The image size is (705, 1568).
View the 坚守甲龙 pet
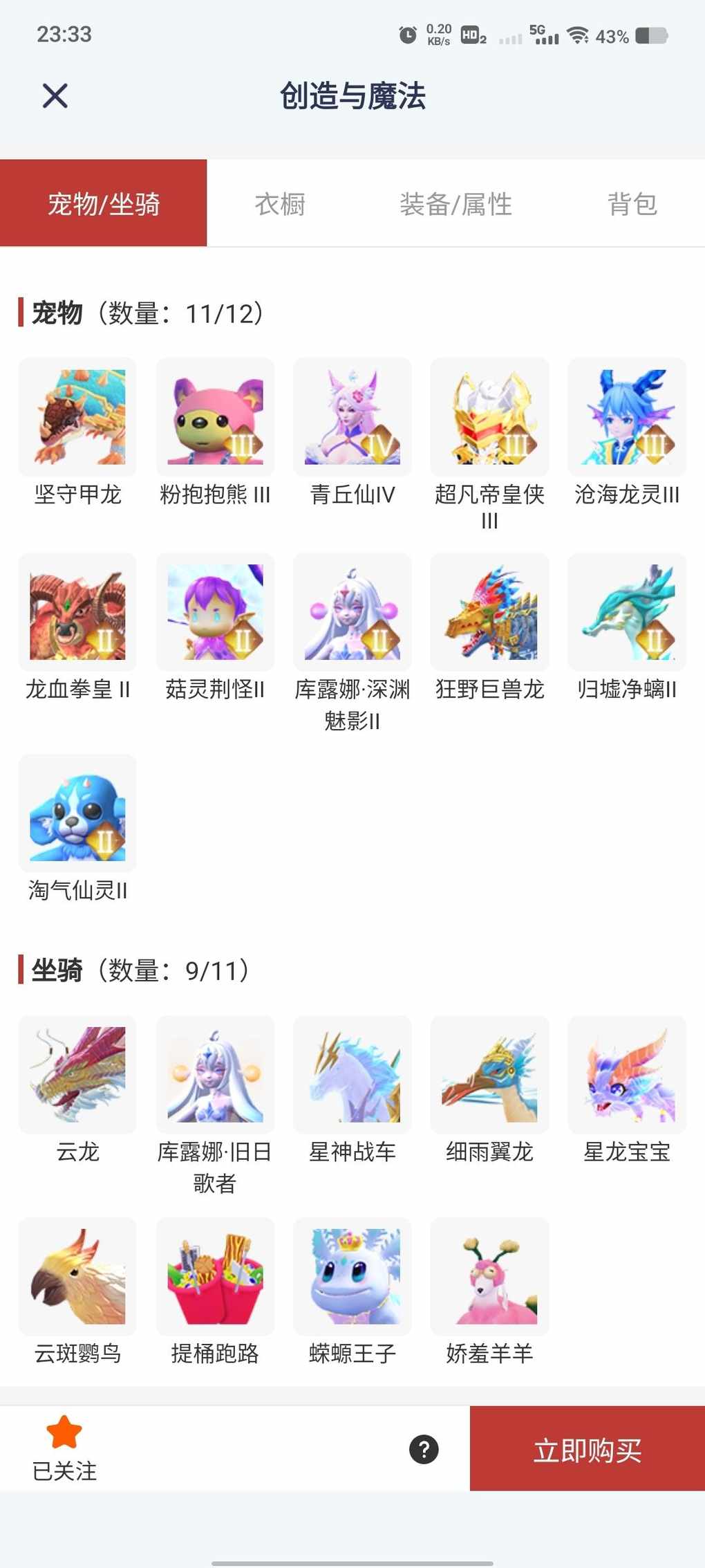[x=77, y=417]
